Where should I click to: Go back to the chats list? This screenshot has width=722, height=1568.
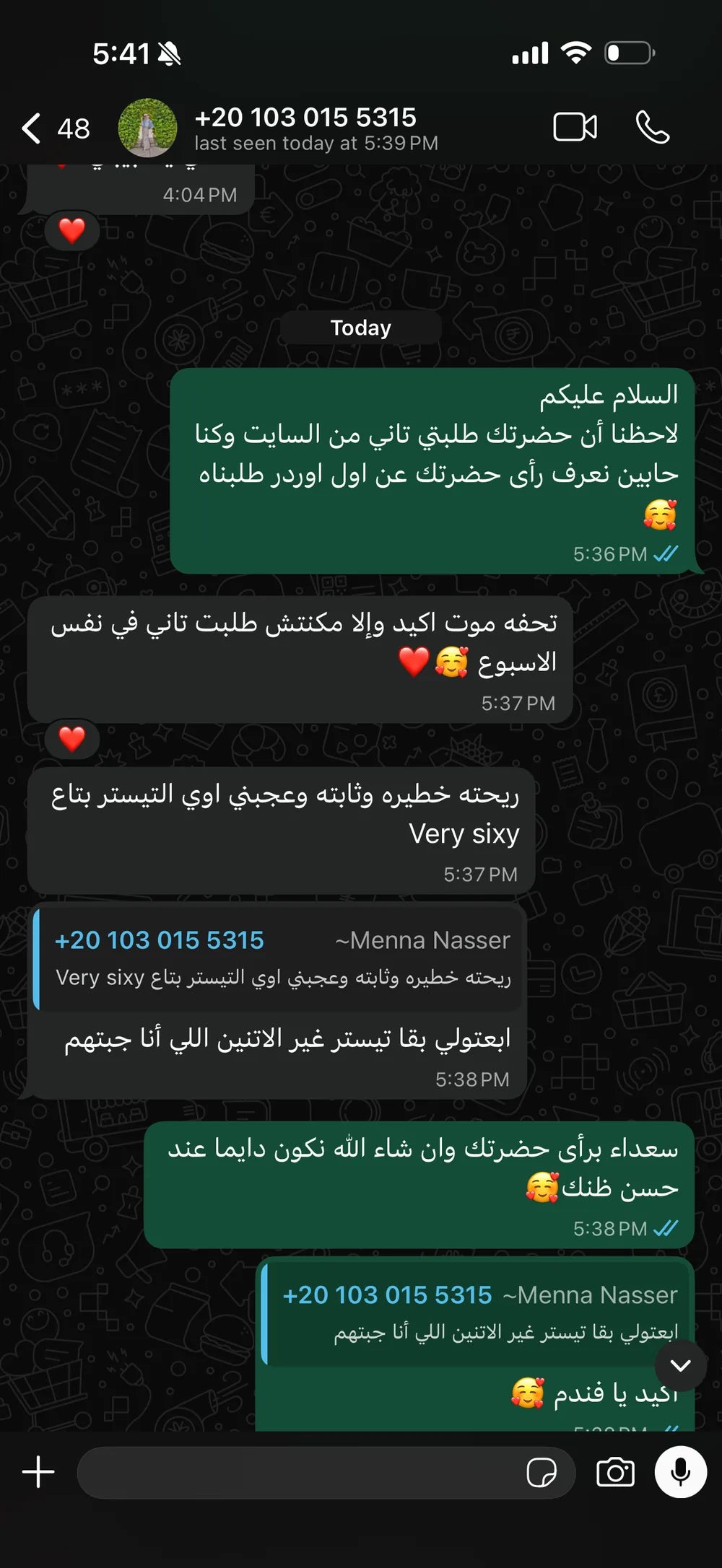coord(55,128)
